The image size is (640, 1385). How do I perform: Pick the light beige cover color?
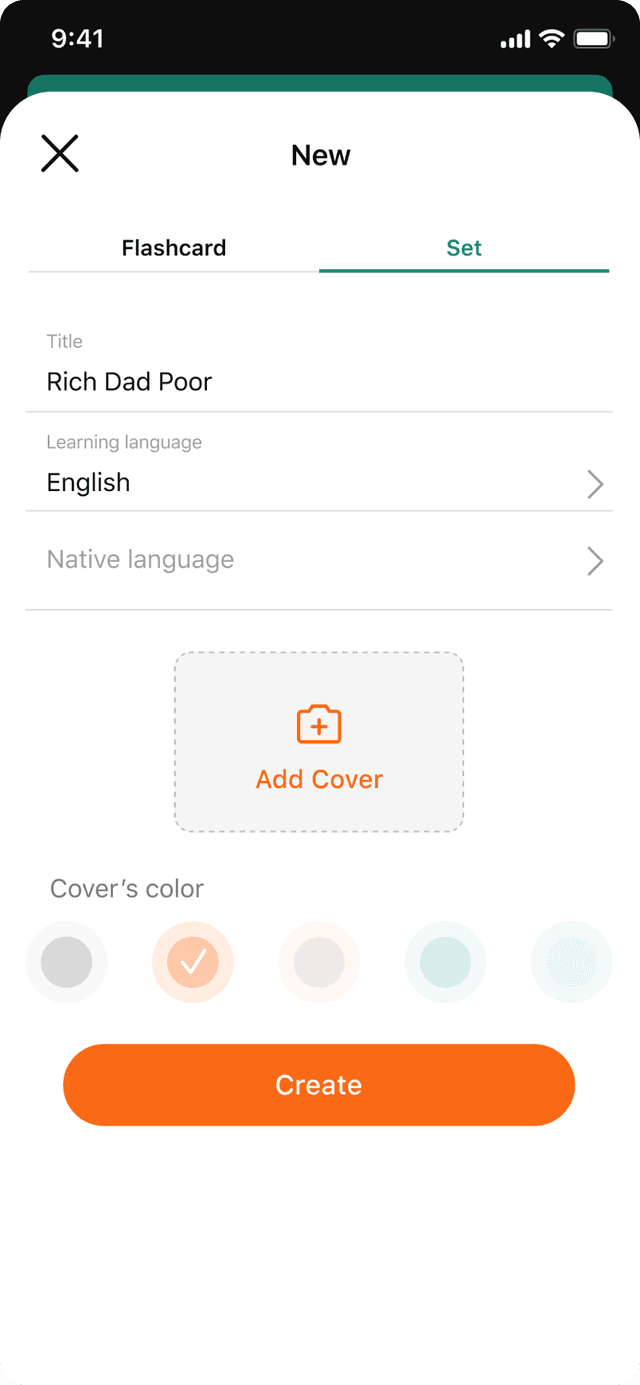pos(319,962)
